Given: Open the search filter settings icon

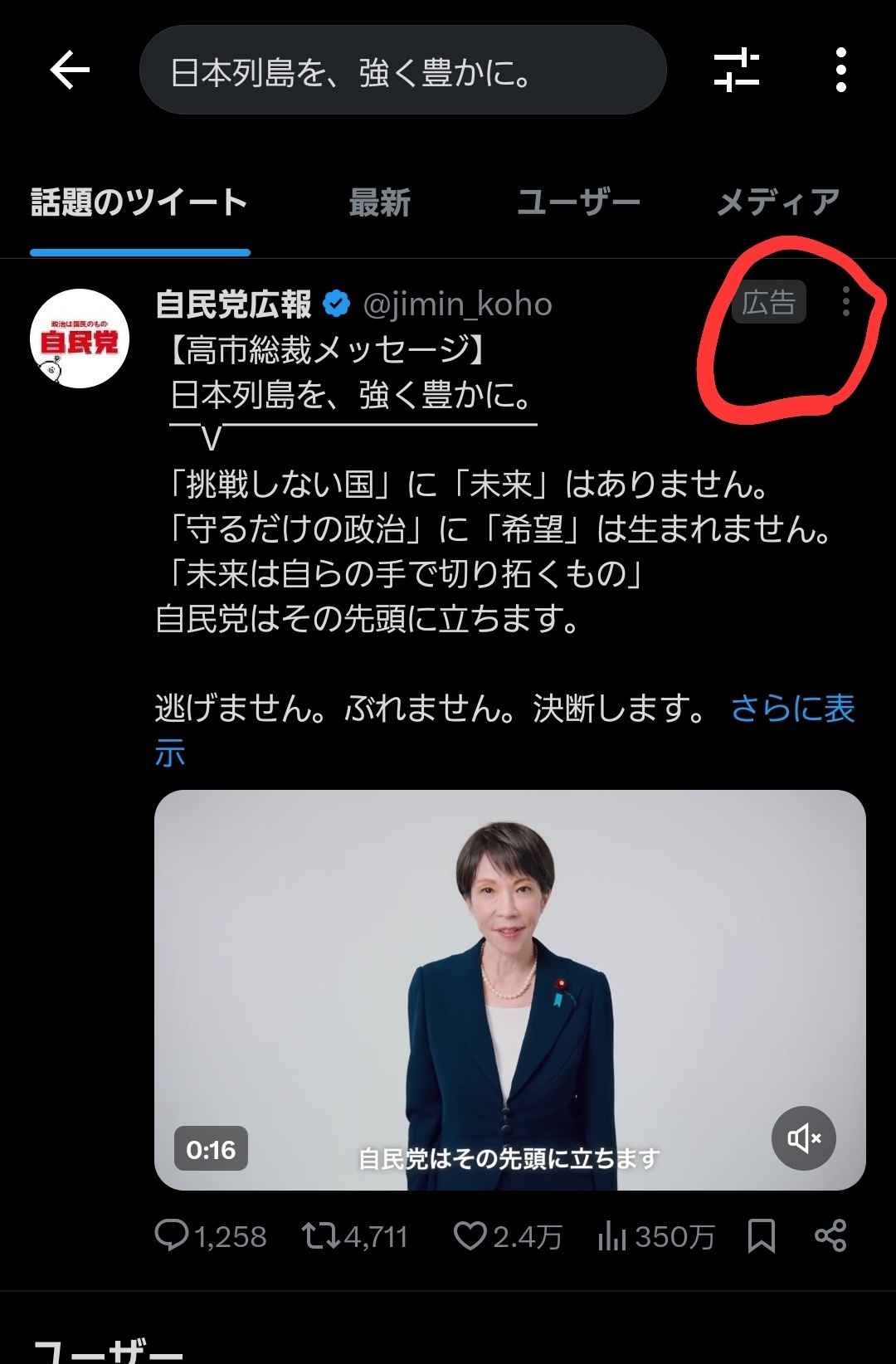Looking at the screenshot, I should (737, 70).
